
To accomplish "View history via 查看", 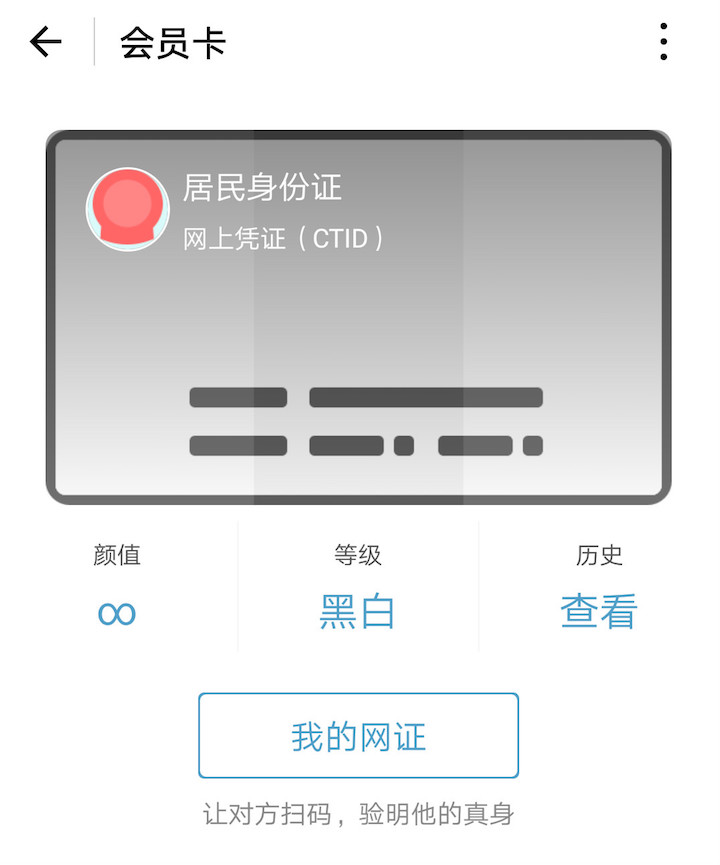I will pos(598,611).
